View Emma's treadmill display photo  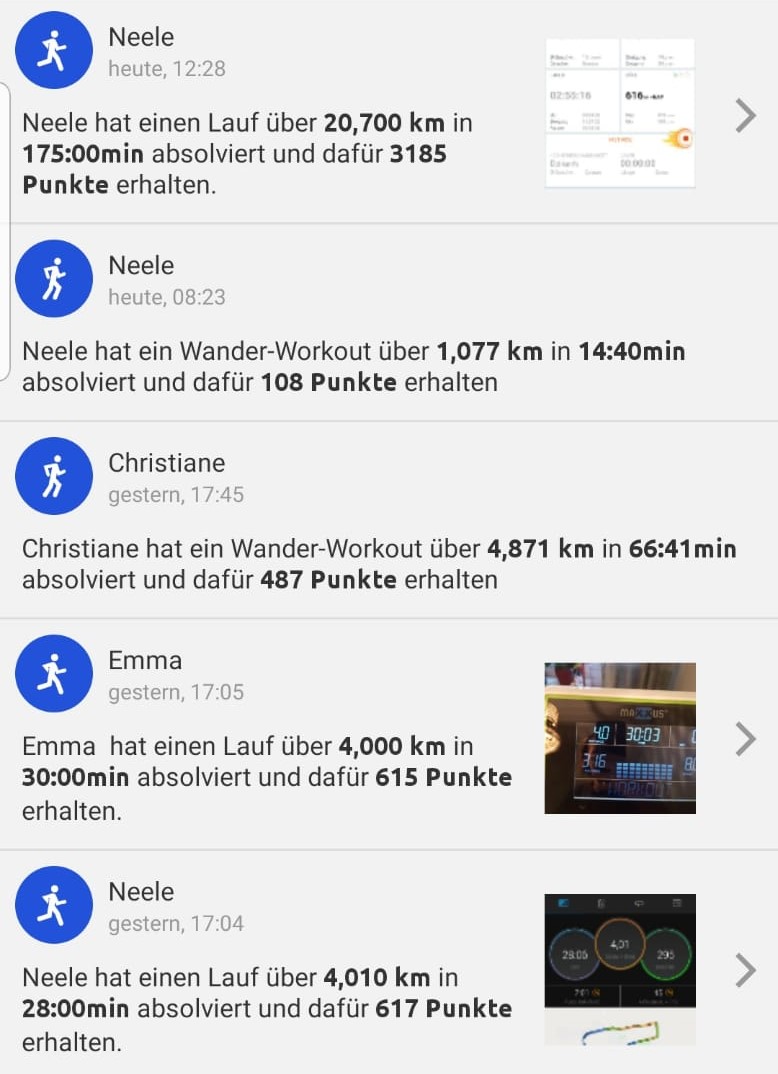pos(620,737)
